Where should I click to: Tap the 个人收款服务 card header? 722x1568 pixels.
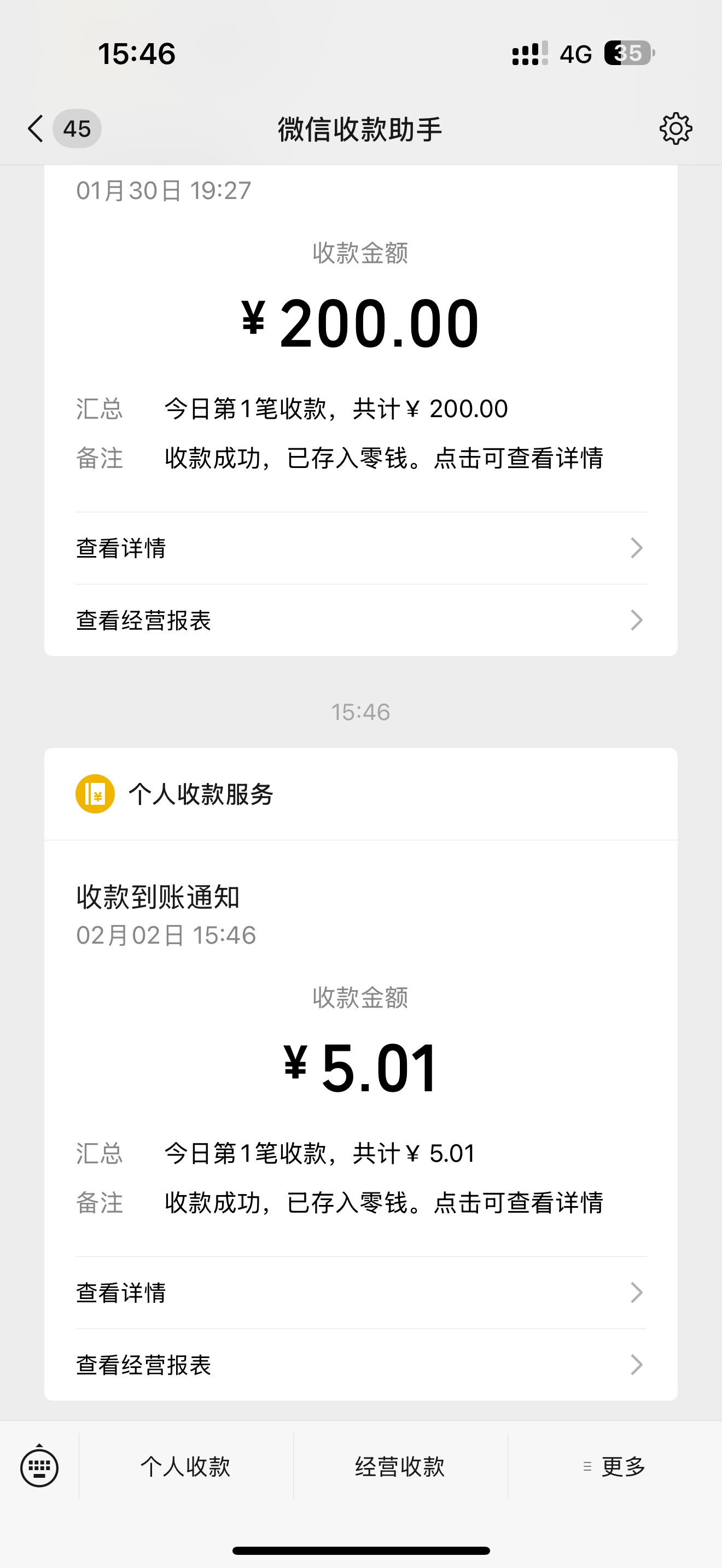coord(360,794)
